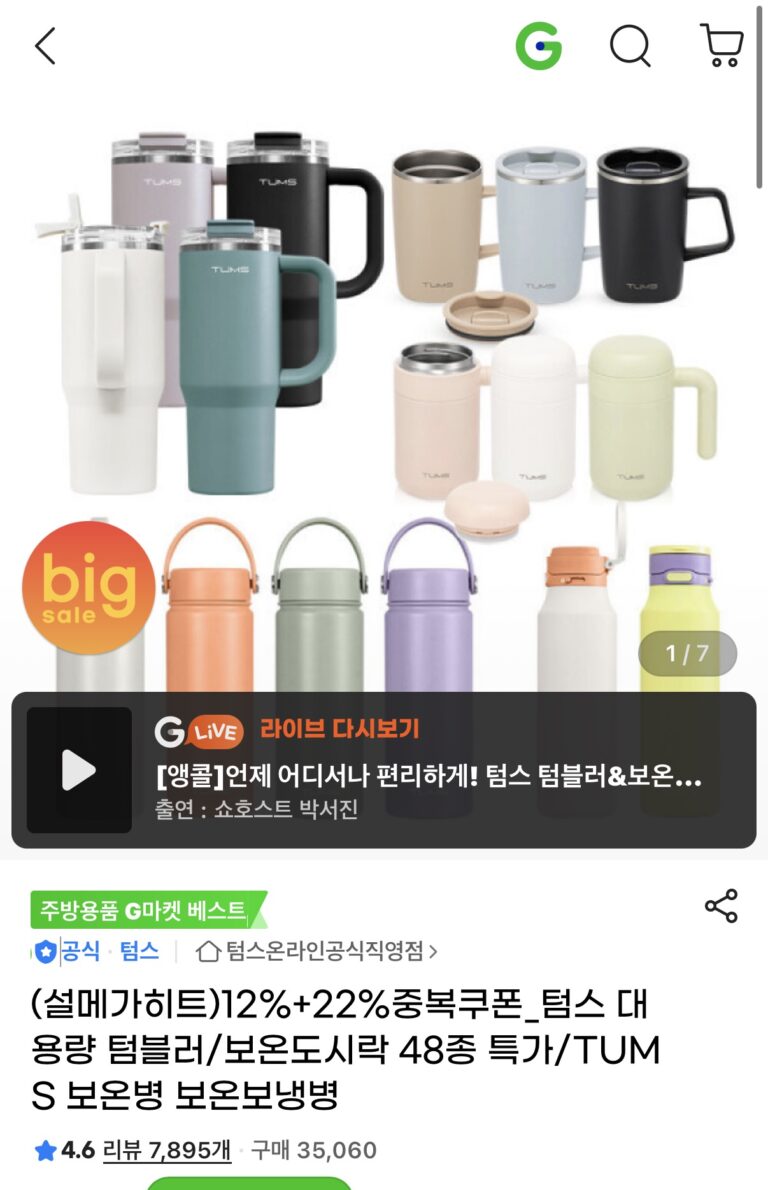Visit the 텀스온라인공식직영점 store page

tap(318, 950)
